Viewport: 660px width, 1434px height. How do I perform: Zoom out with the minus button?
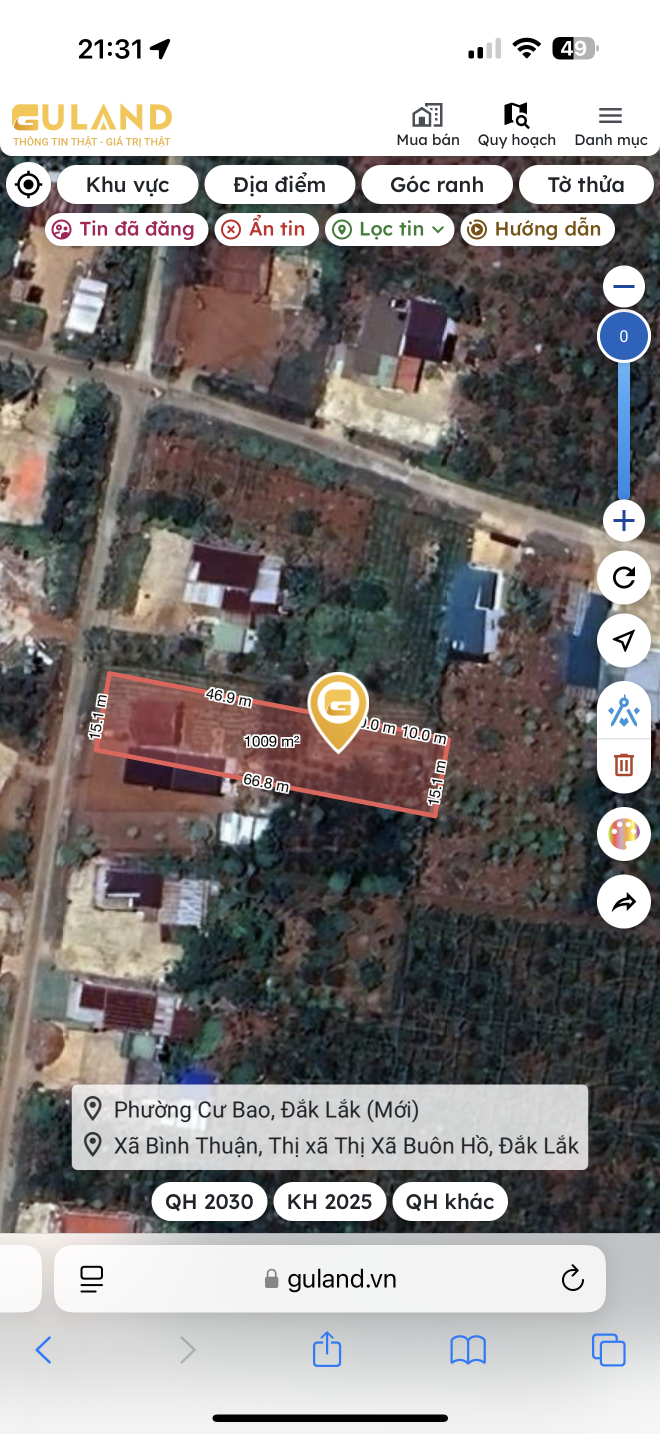click(x=624, y=288)
